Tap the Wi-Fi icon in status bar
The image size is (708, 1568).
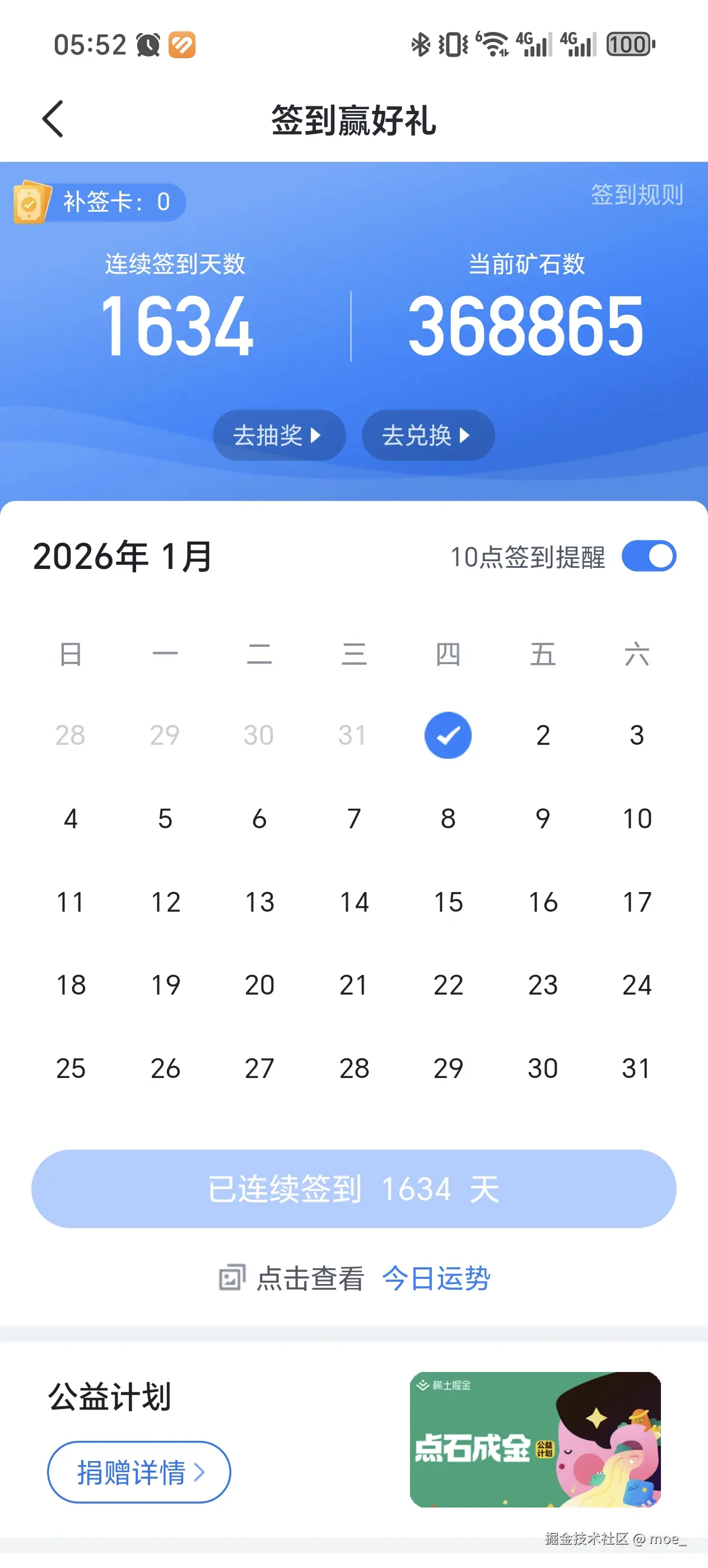point(493,44)
